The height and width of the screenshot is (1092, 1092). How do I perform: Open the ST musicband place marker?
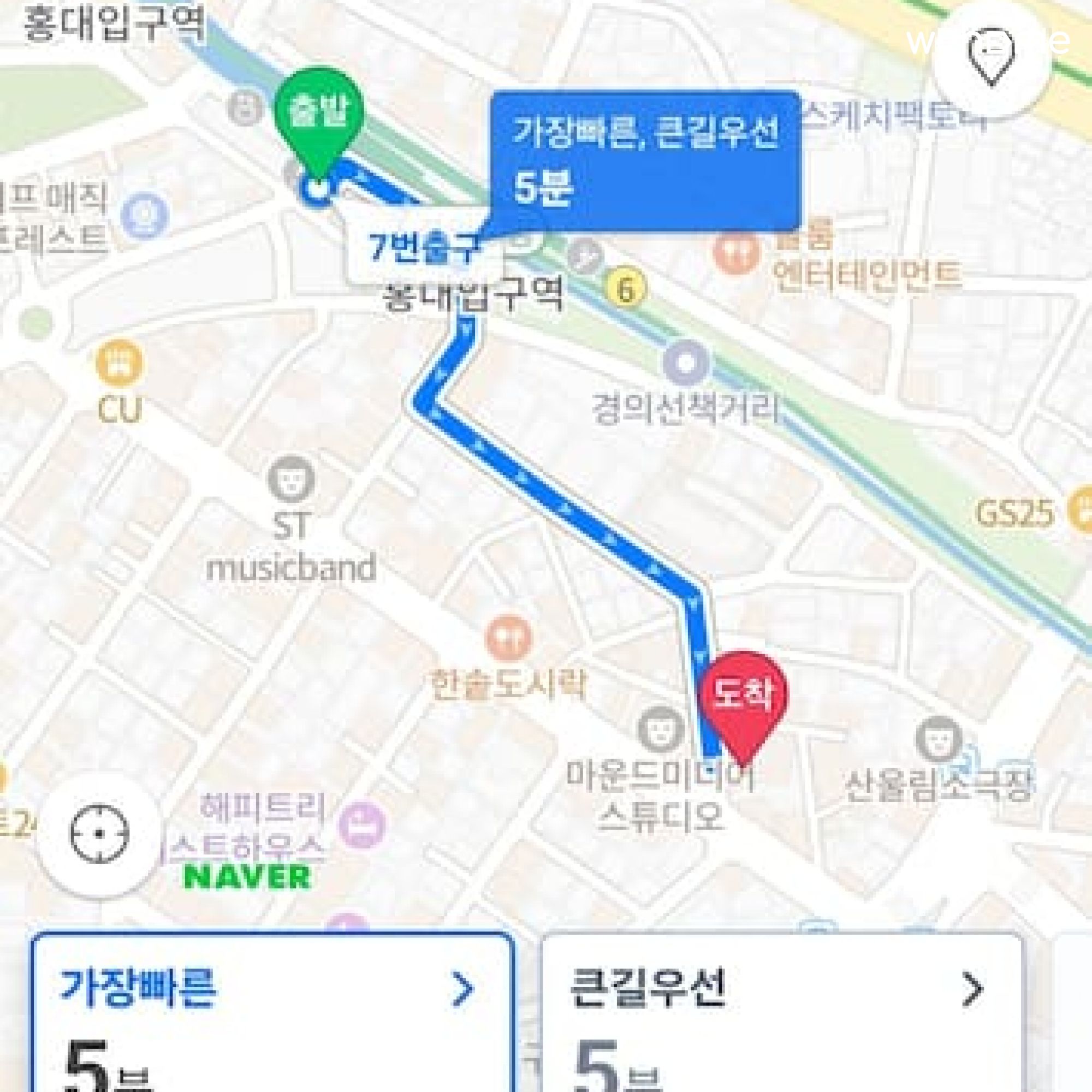[291, 480]
